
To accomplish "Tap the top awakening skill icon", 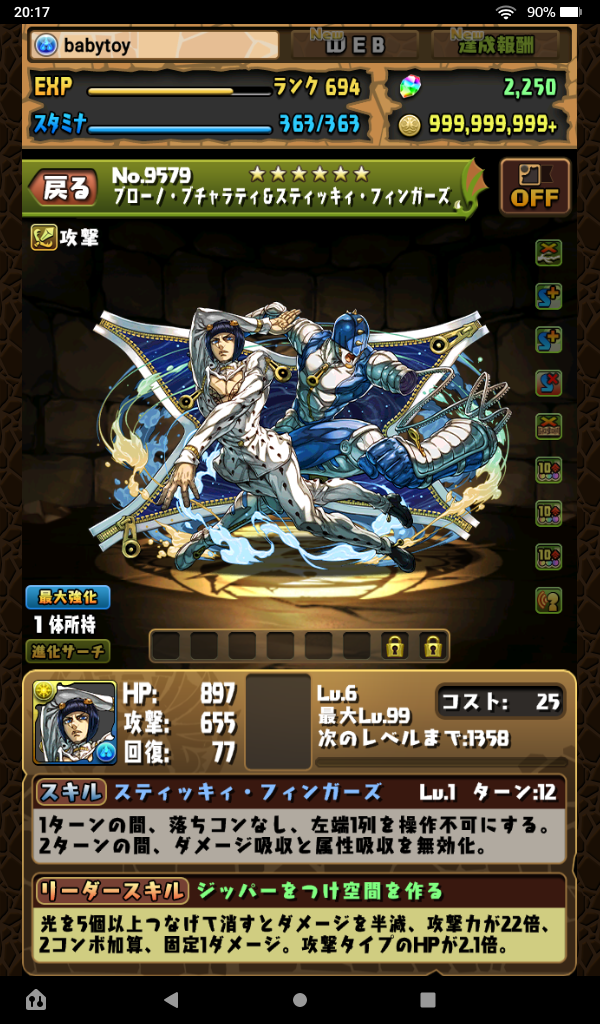I will coord(548,251).
